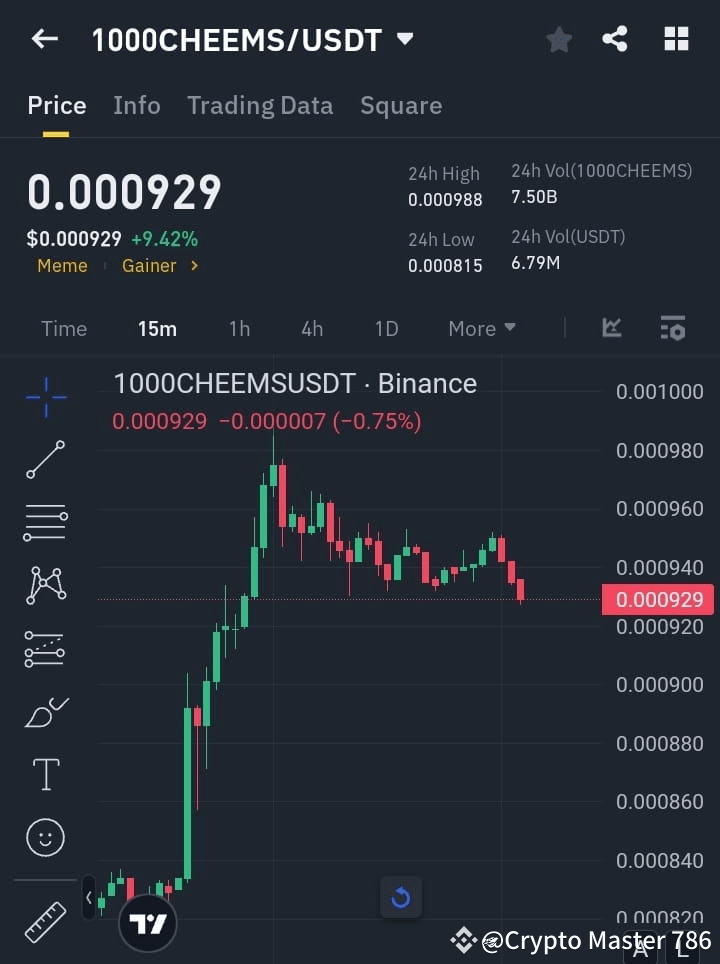Image resolution: width=720 pixels, height=964 pixels.
Task: Collapse the drawing tools sidebar
Action: pyautogui.click(x=88, y=897)
